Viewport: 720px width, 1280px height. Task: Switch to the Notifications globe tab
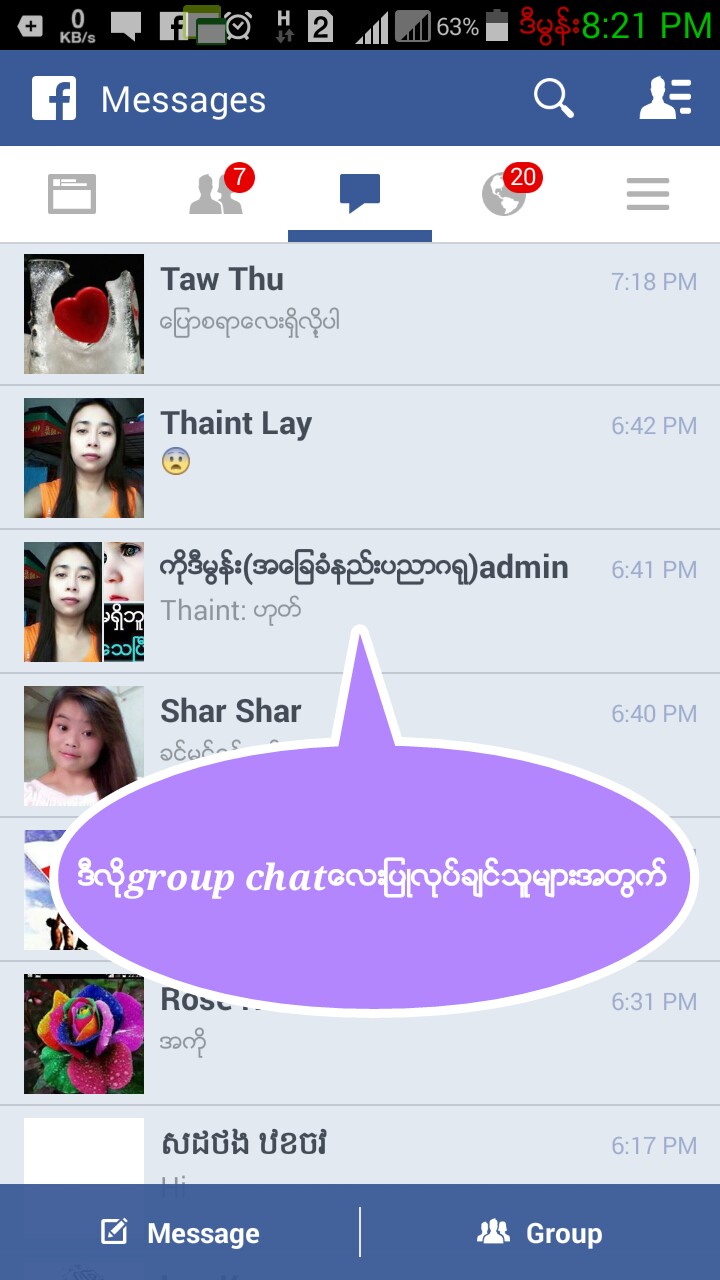(504, 194)
